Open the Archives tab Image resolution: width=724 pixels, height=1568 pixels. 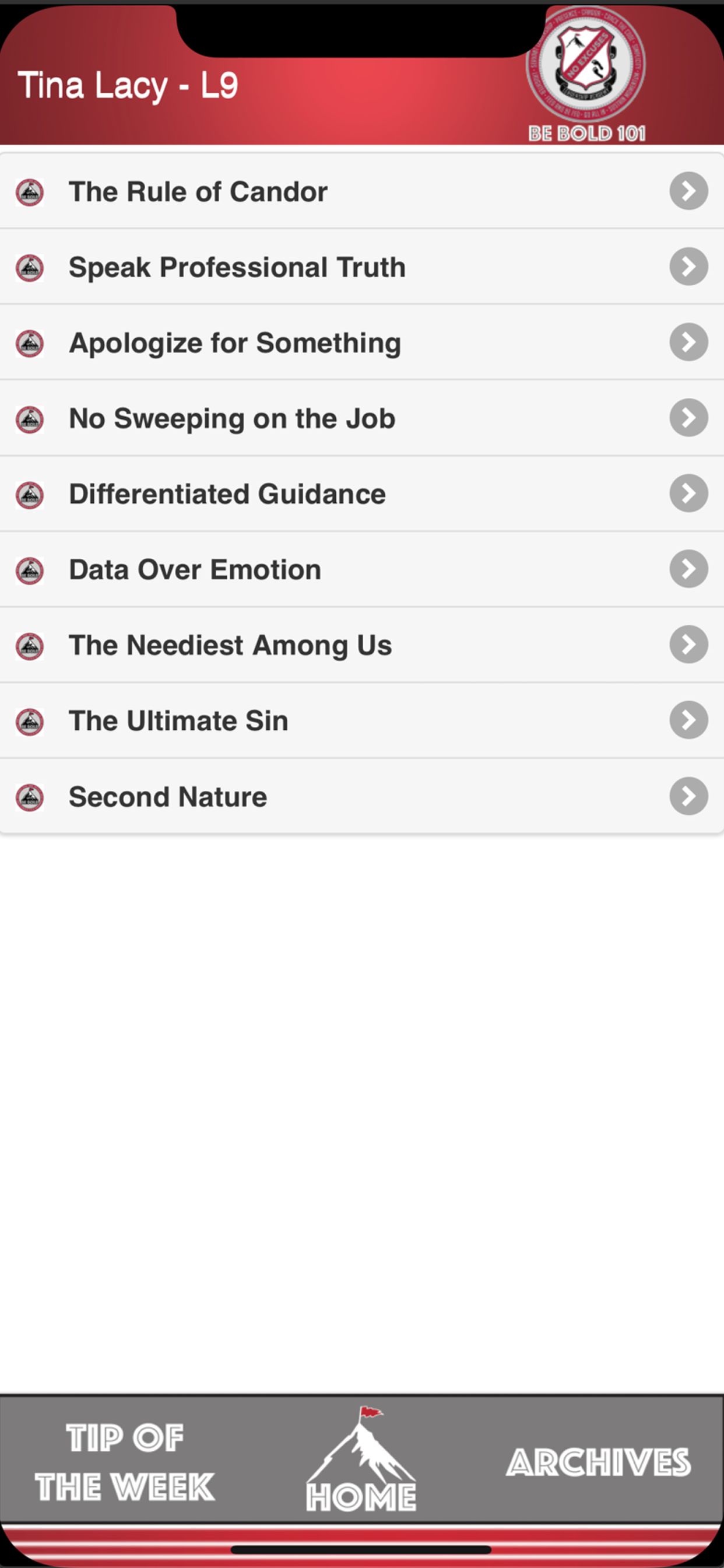tap(599, 1462)
